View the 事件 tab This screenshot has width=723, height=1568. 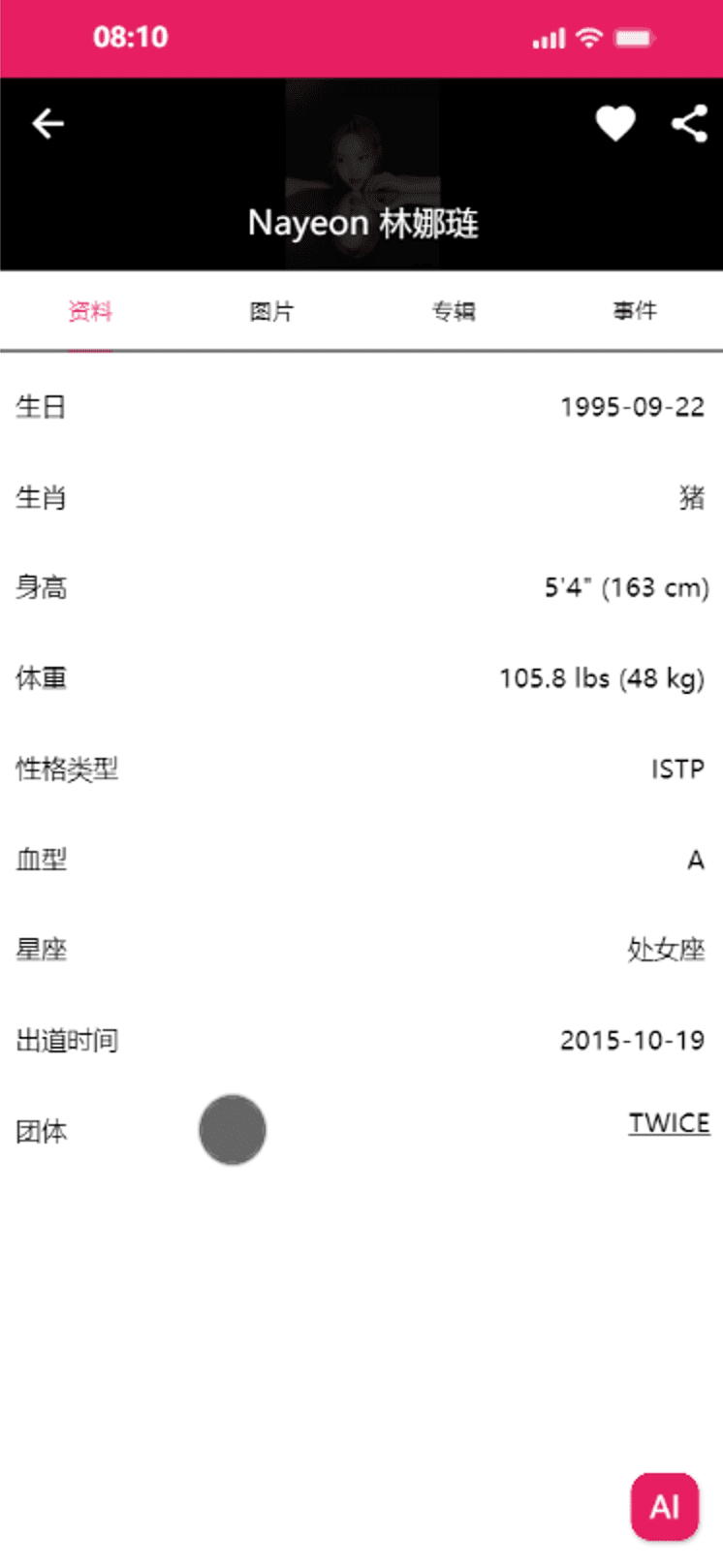634,311
